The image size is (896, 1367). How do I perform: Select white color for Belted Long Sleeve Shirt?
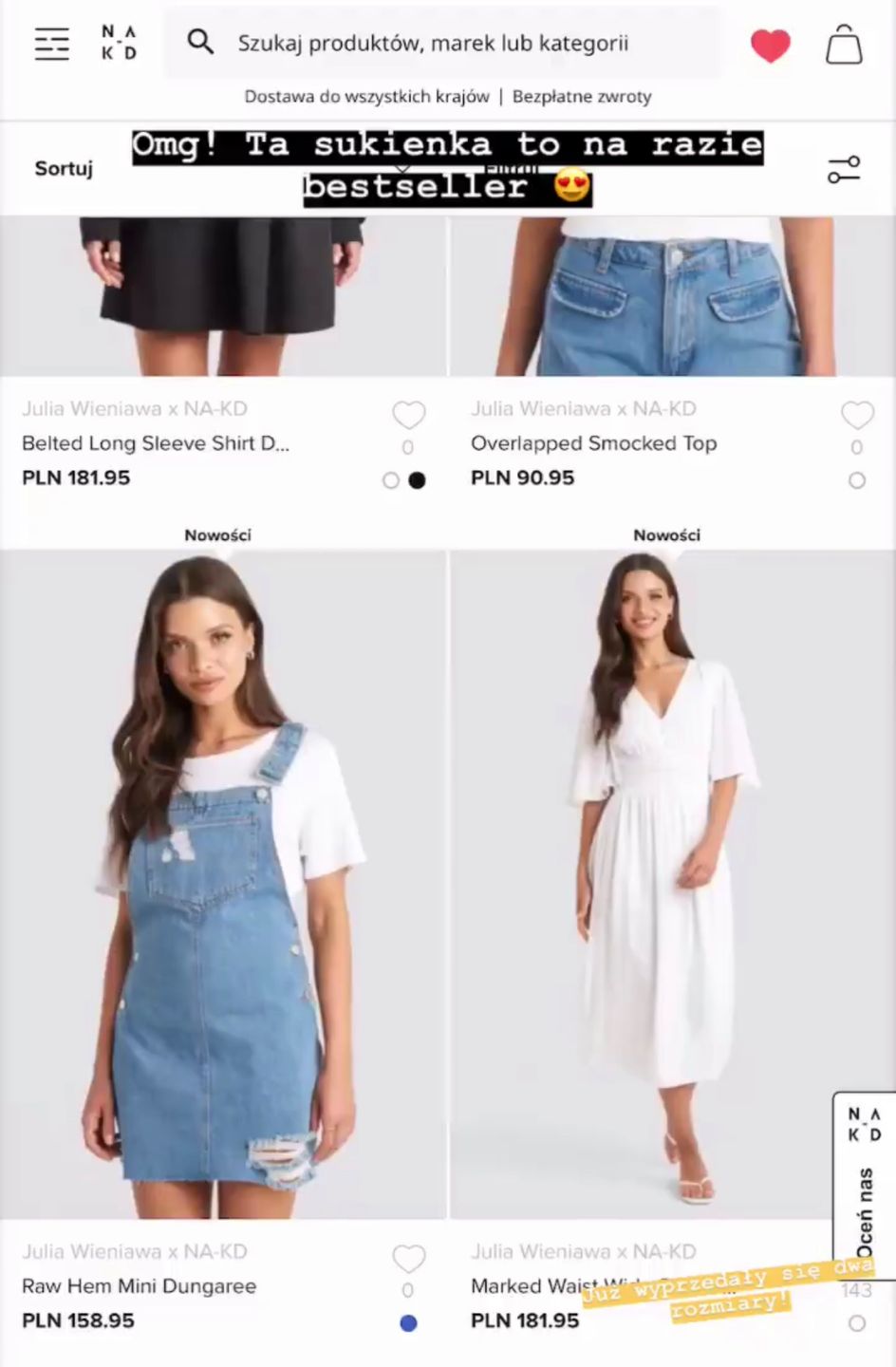(391, 480)
